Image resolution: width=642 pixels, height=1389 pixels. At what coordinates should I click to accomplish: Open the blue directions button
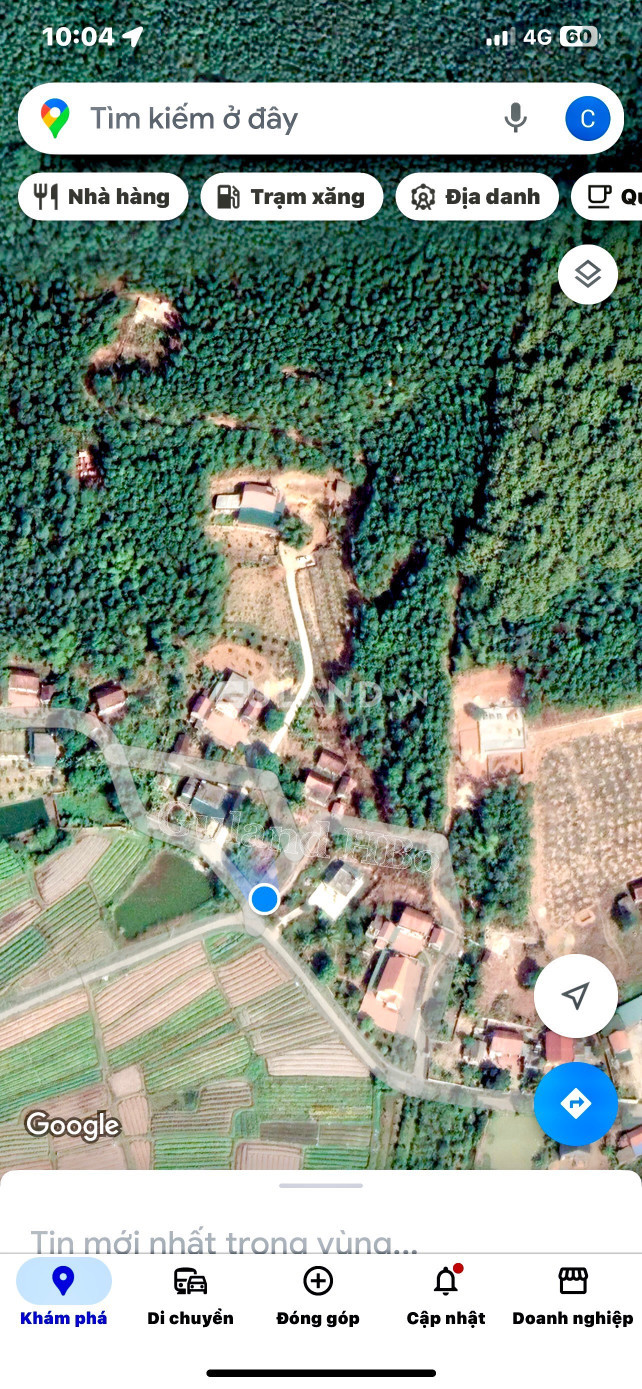tap(575, 1104)
